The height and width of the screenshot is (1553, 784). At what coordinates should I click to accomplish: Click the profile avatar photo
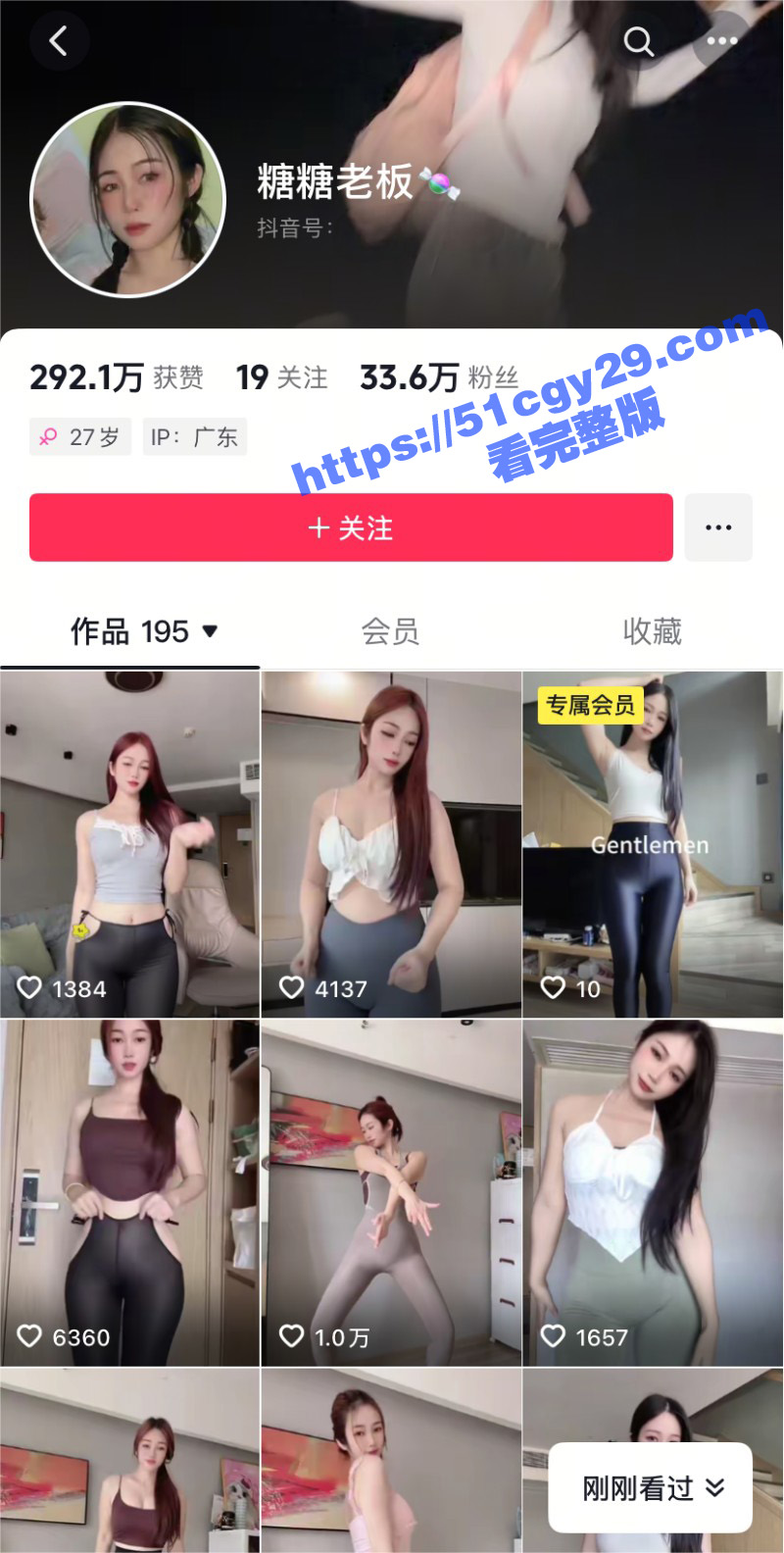(126, 198)
